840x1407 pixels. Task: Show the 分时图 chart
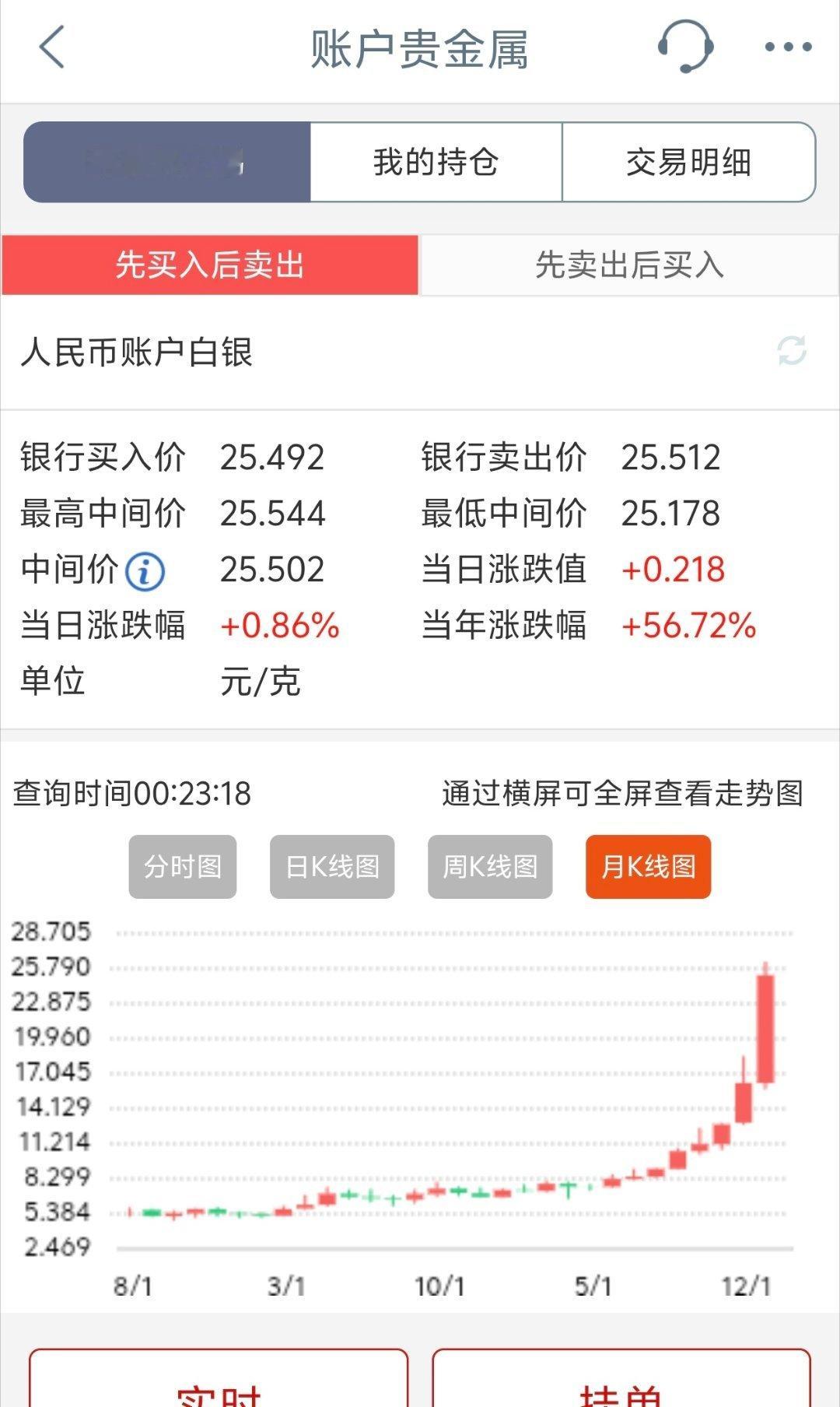point(183,866)
